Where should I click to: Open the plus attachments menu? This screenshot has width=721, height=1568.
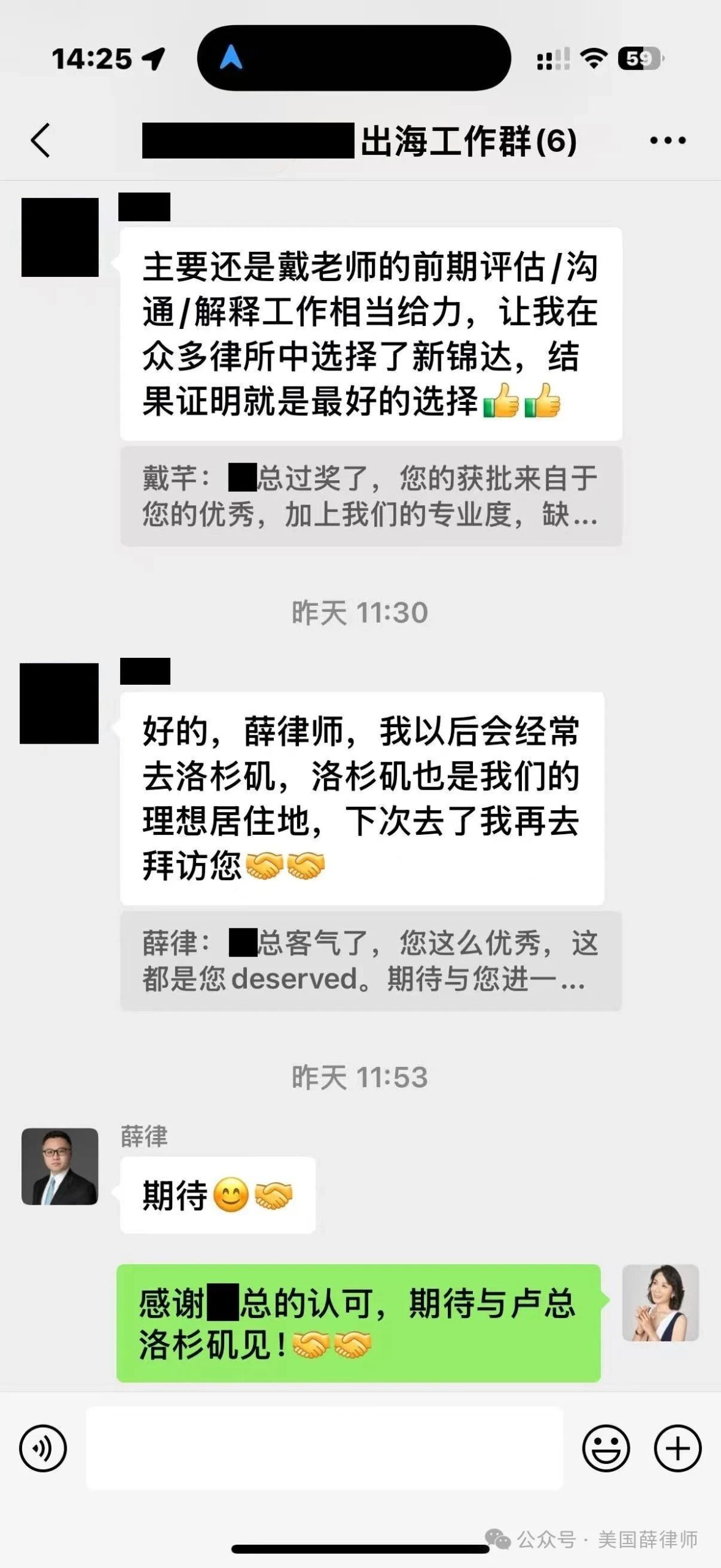pyautogui.click(x=678, y=1449)
